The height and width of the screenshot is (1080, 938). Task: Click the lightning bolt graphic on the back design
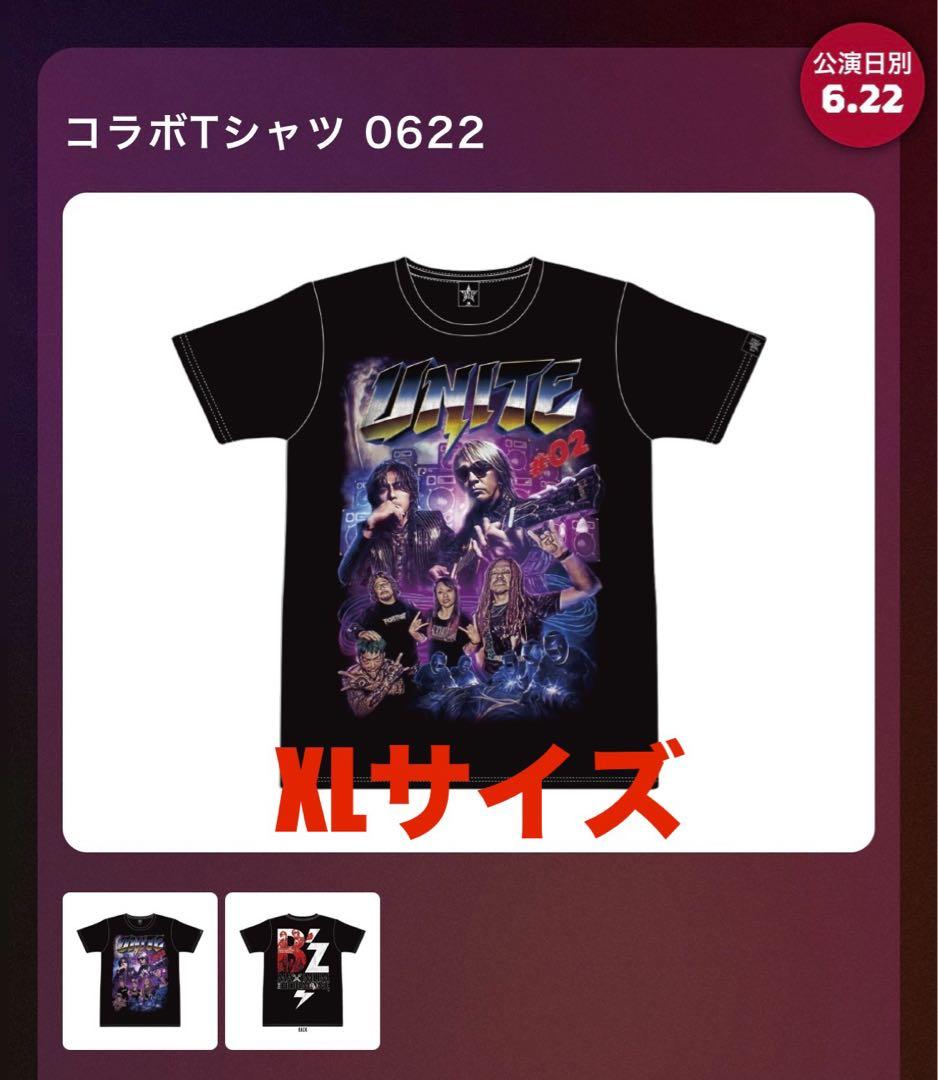point(303,998)
